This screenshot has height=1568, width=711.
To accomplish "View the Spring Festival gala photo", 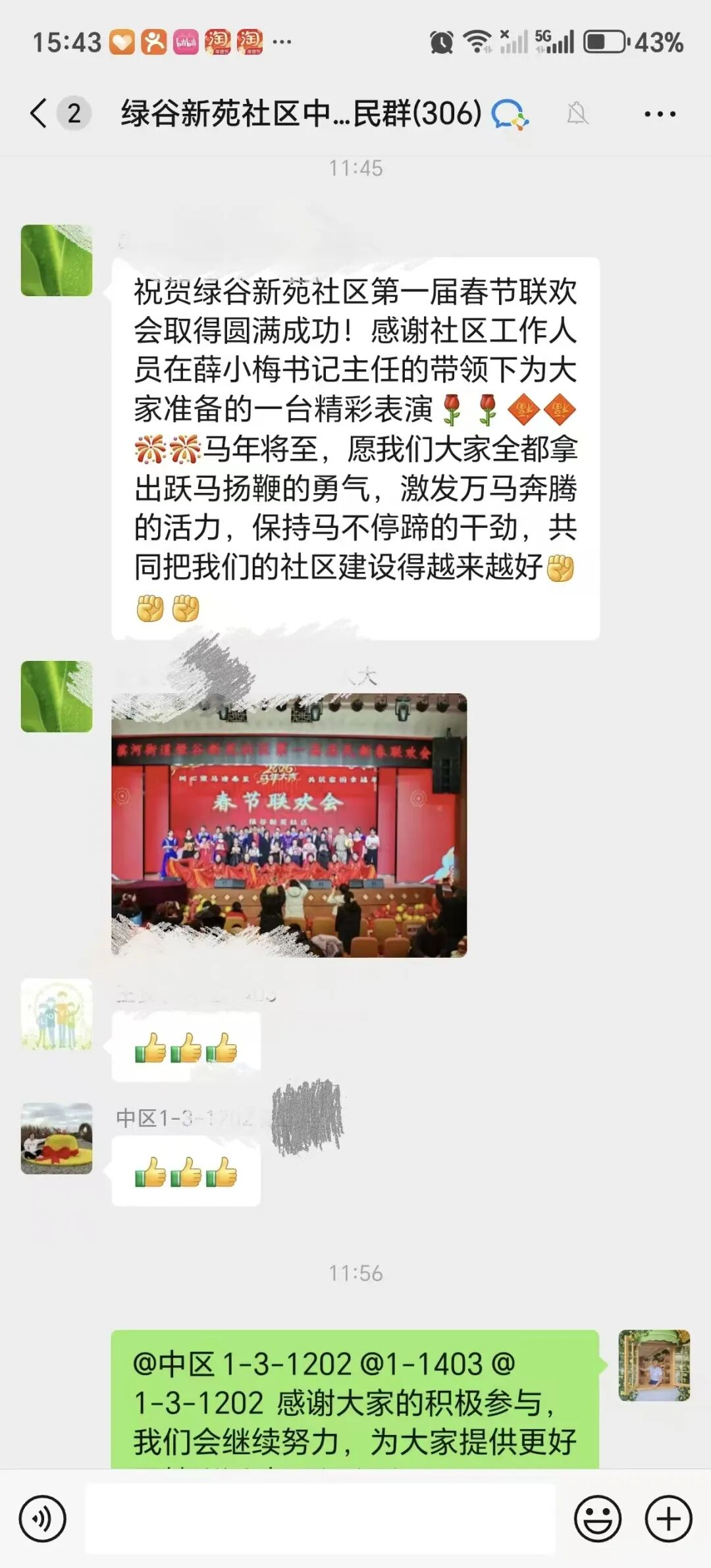I will [289, 825].
